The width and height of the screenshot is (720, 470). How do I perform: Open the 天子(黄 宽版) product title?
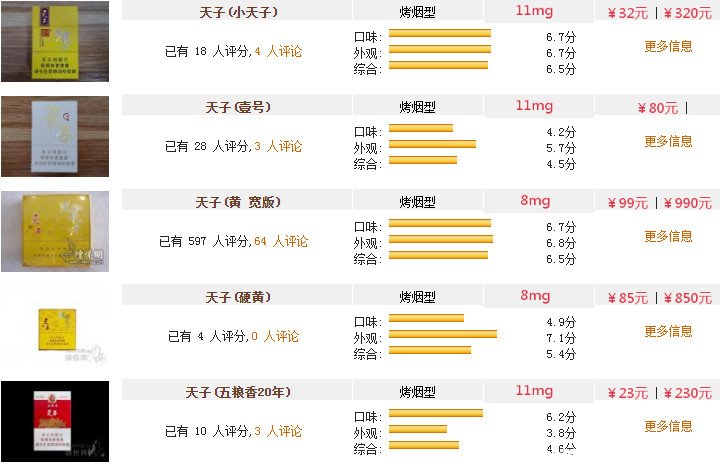point(238,202)
